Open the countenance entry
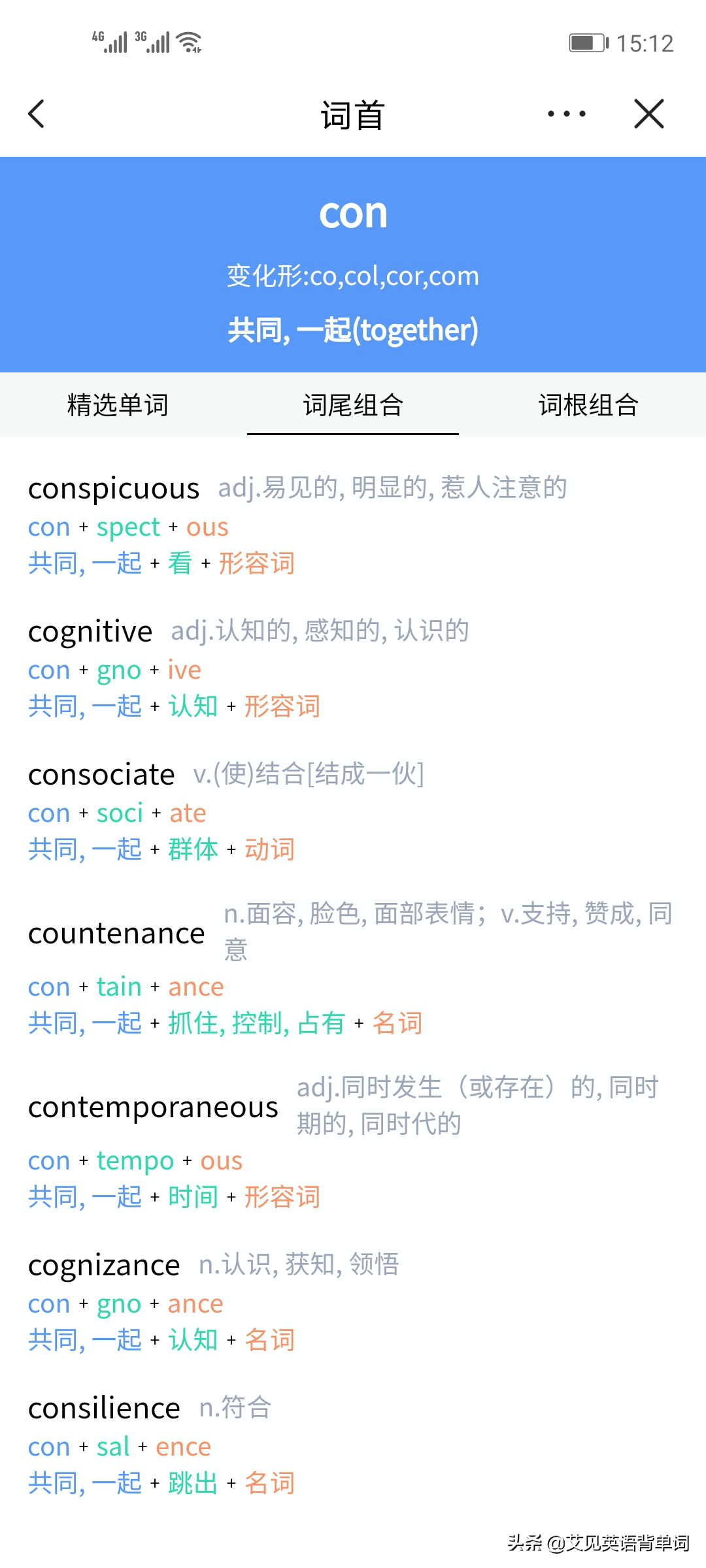706x1568 pixels. point(116,934)
